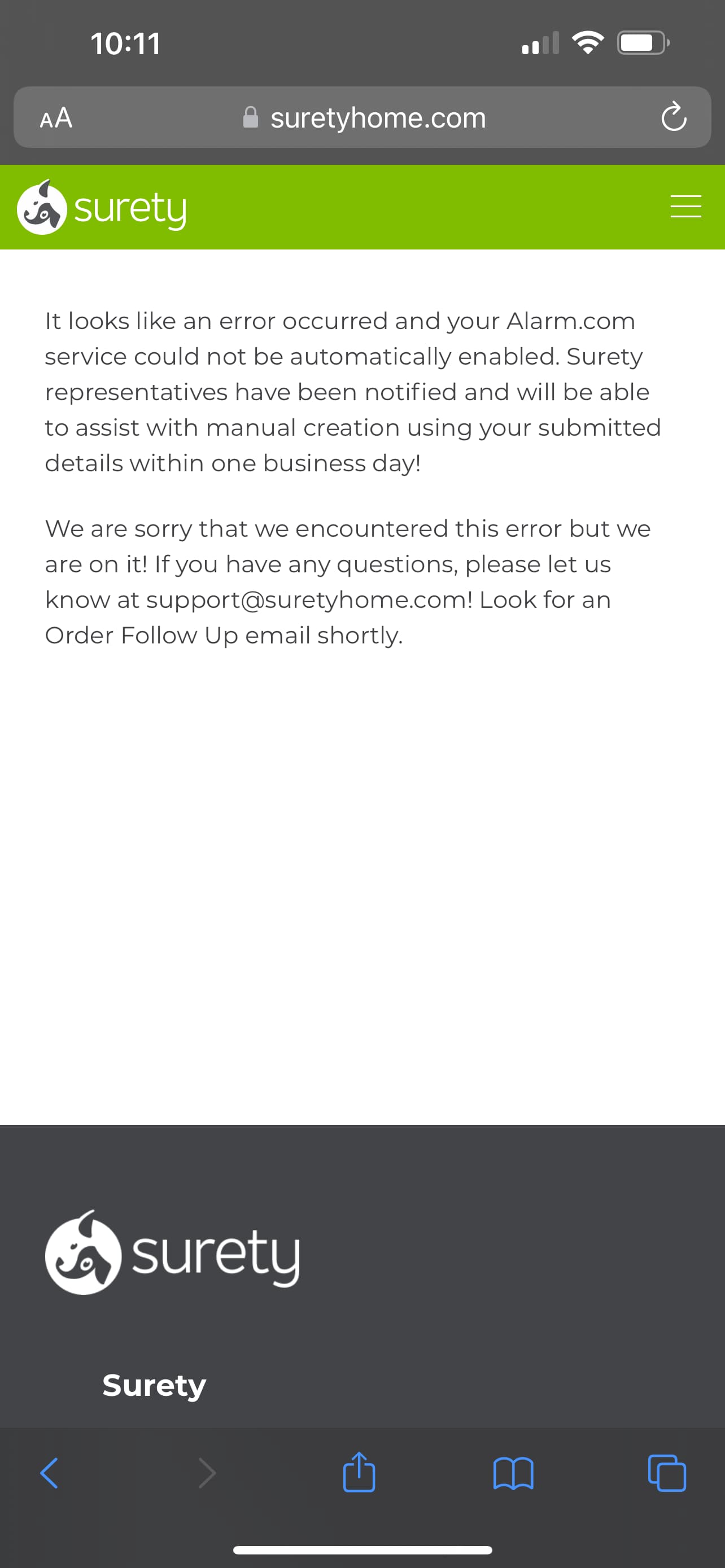This screenshot has height=1568, width=725.
Task: Go back to the previous page
Action: tap(49, 1473)
